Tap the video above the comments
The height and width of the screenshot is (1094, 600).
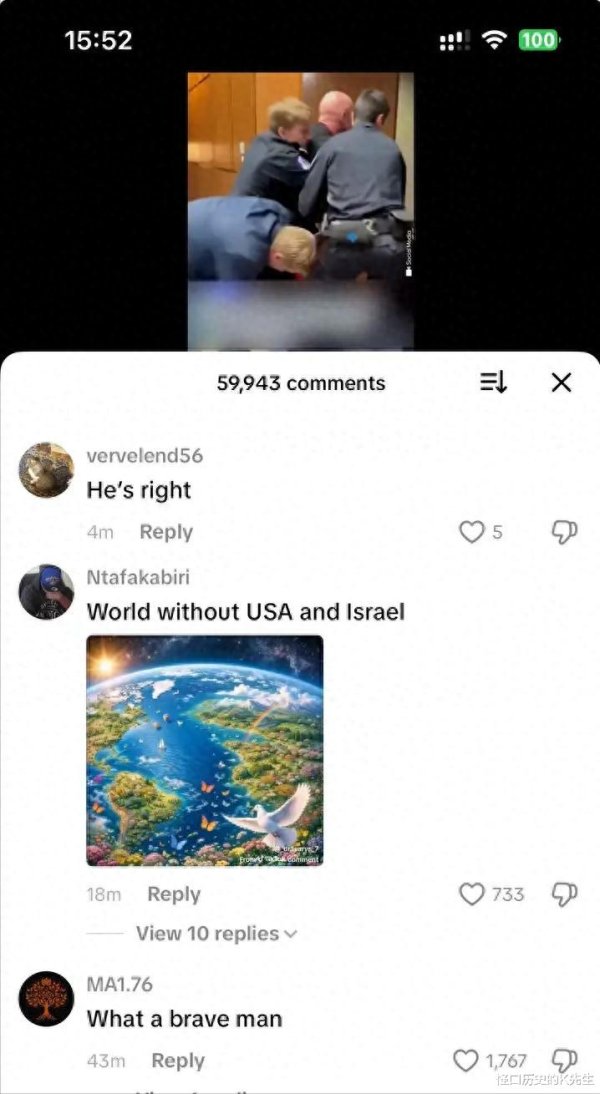[301, 211]
